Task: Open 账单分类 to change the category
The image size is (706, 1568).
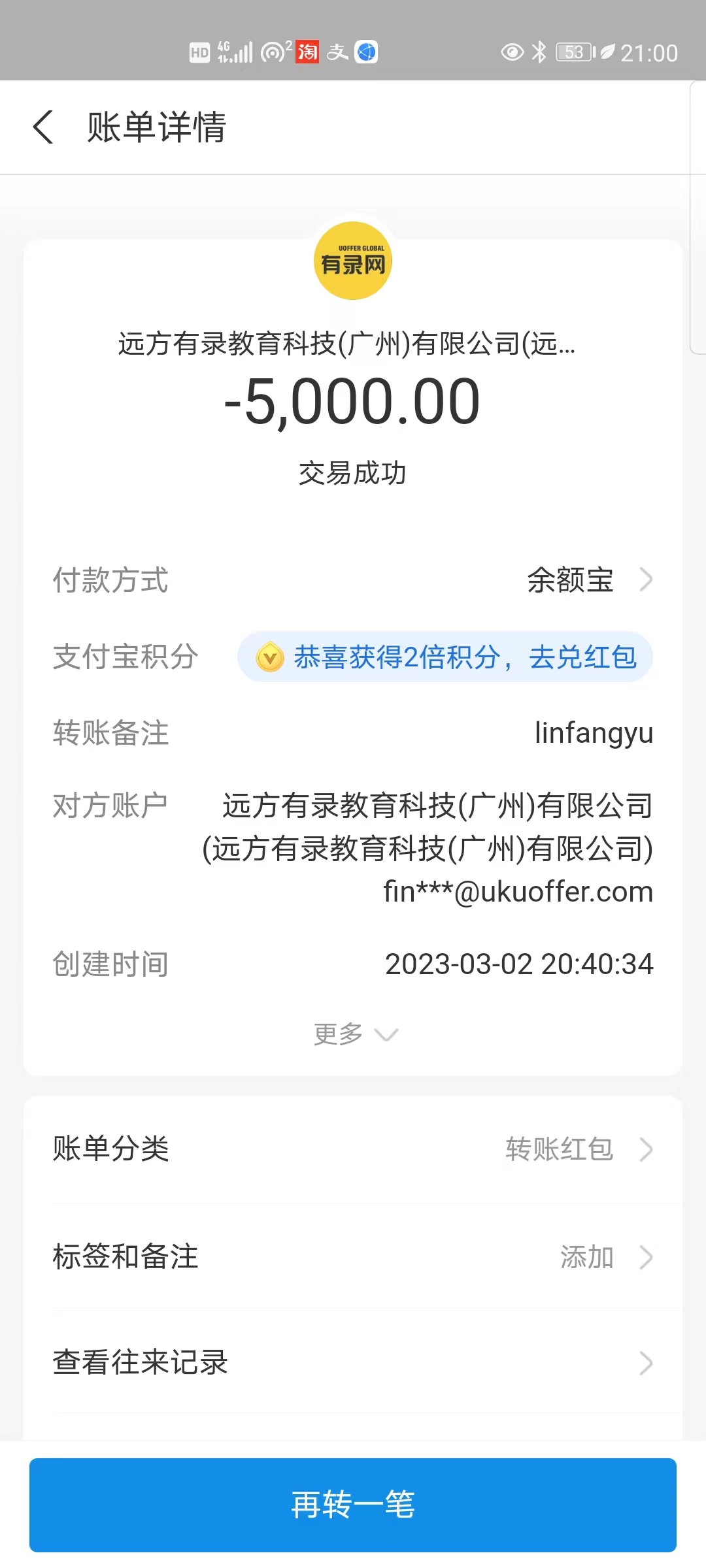Action: [x=353, y=1149]
